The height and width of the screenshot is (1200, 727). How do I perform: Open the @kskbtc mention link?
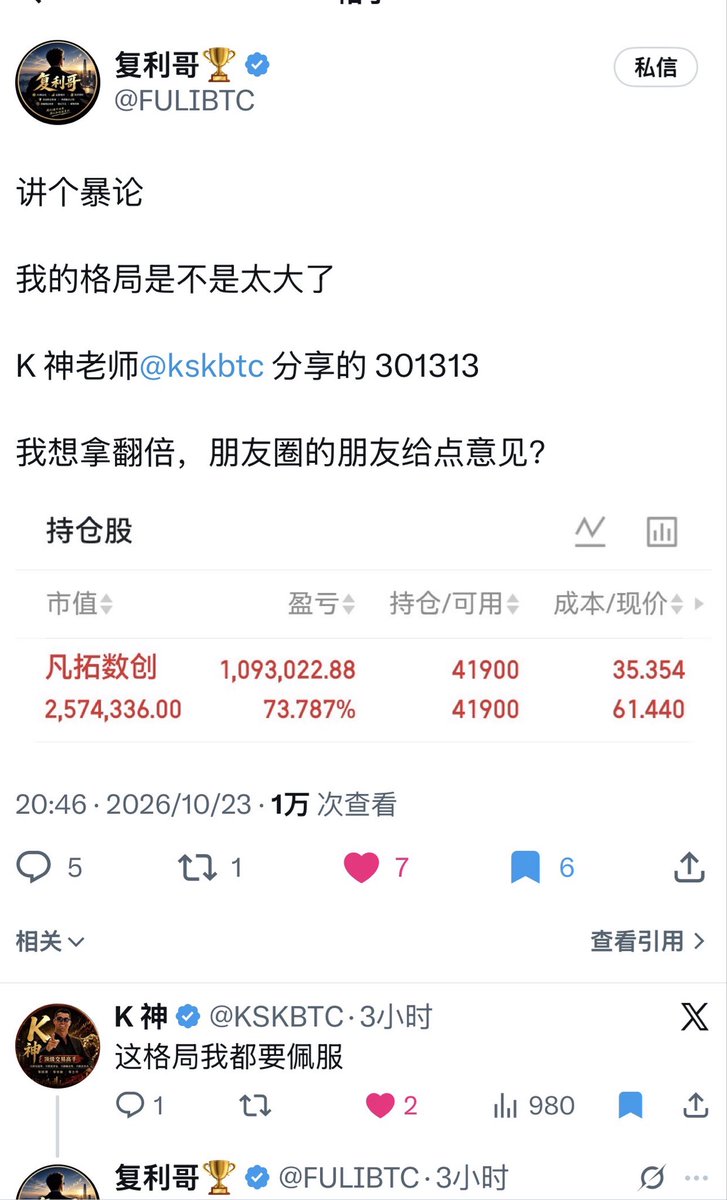click(201, 366)
